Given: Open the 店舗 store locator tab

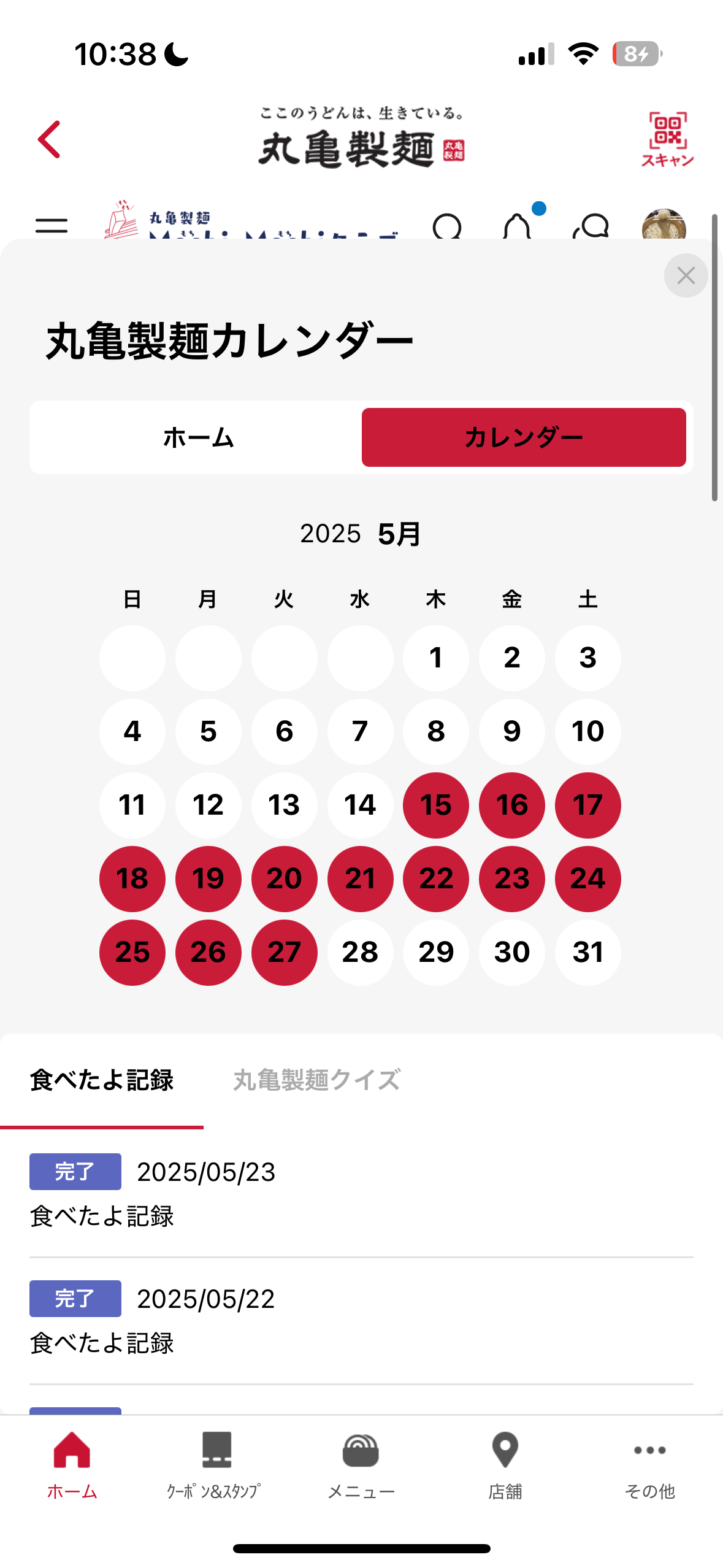Looking at the screenshot, I should point(505,1465).
